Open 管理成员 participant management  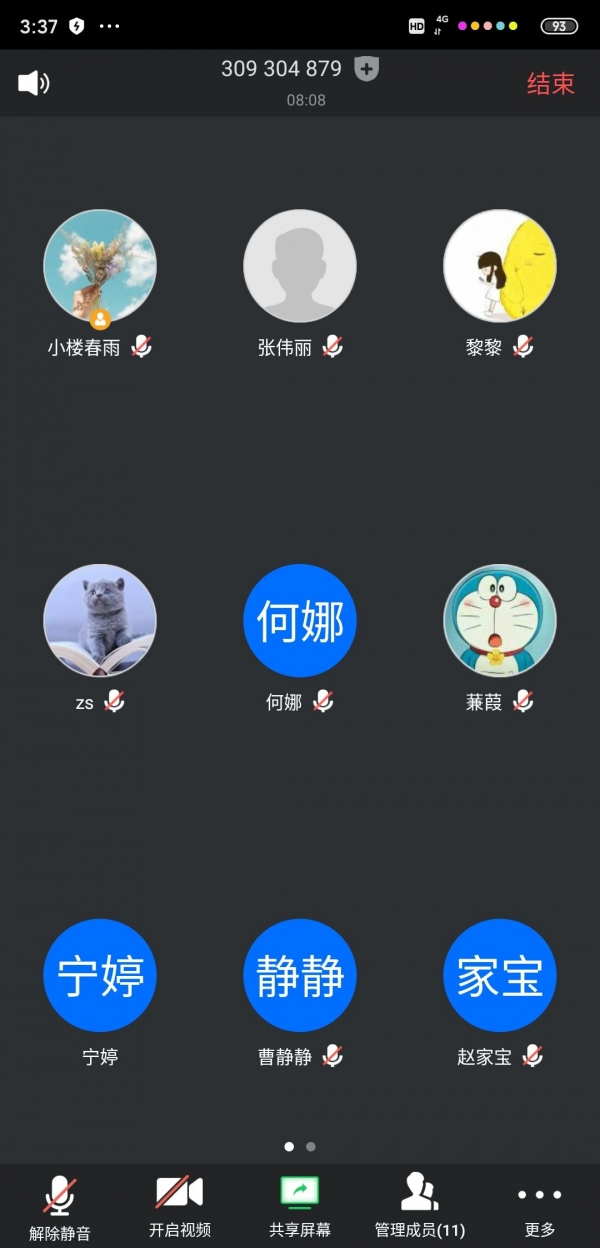pos(420,1206)
